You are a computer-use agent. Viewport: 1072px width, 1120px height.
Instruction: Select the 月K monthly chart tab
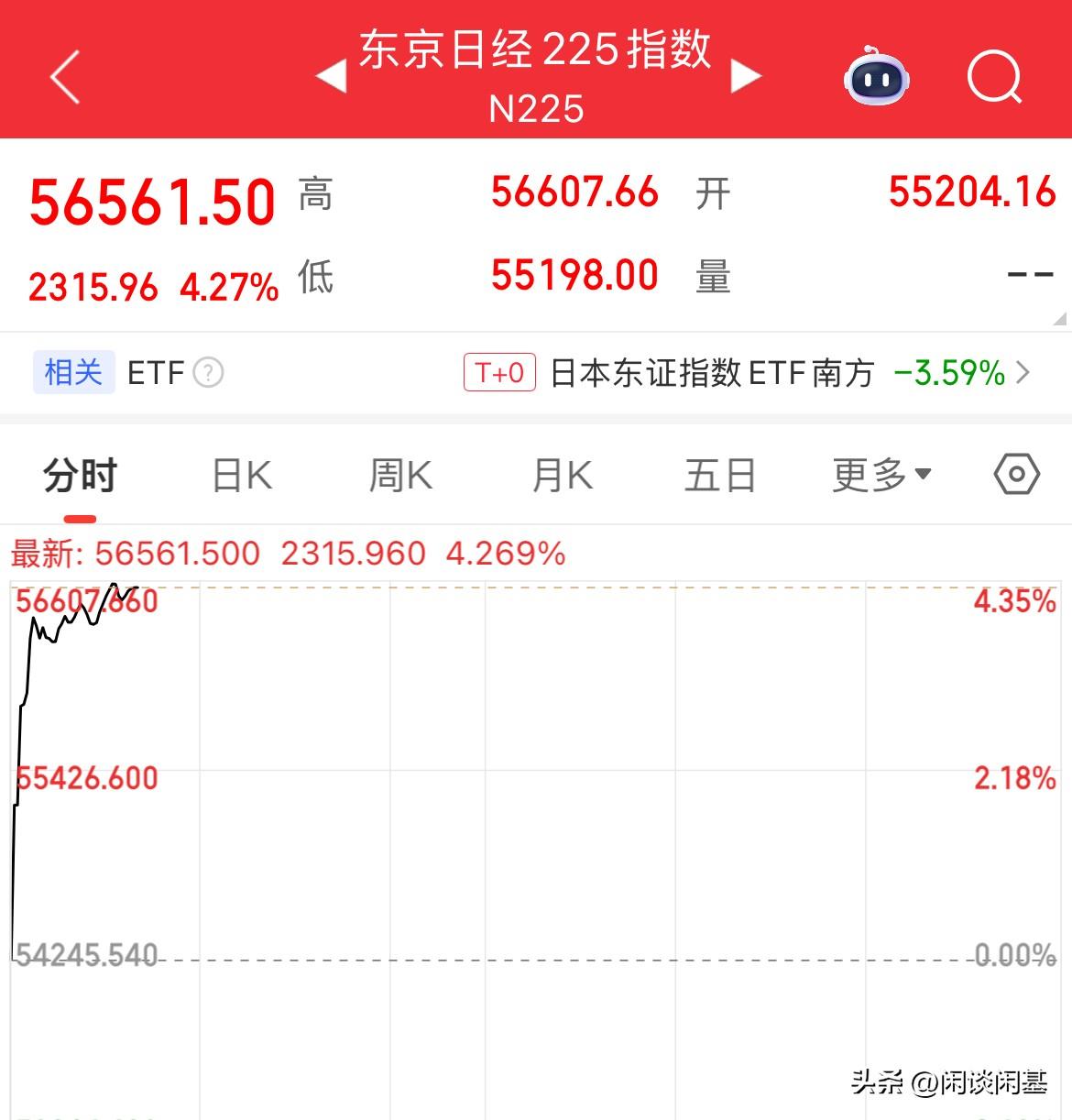(x=561, y=474)
